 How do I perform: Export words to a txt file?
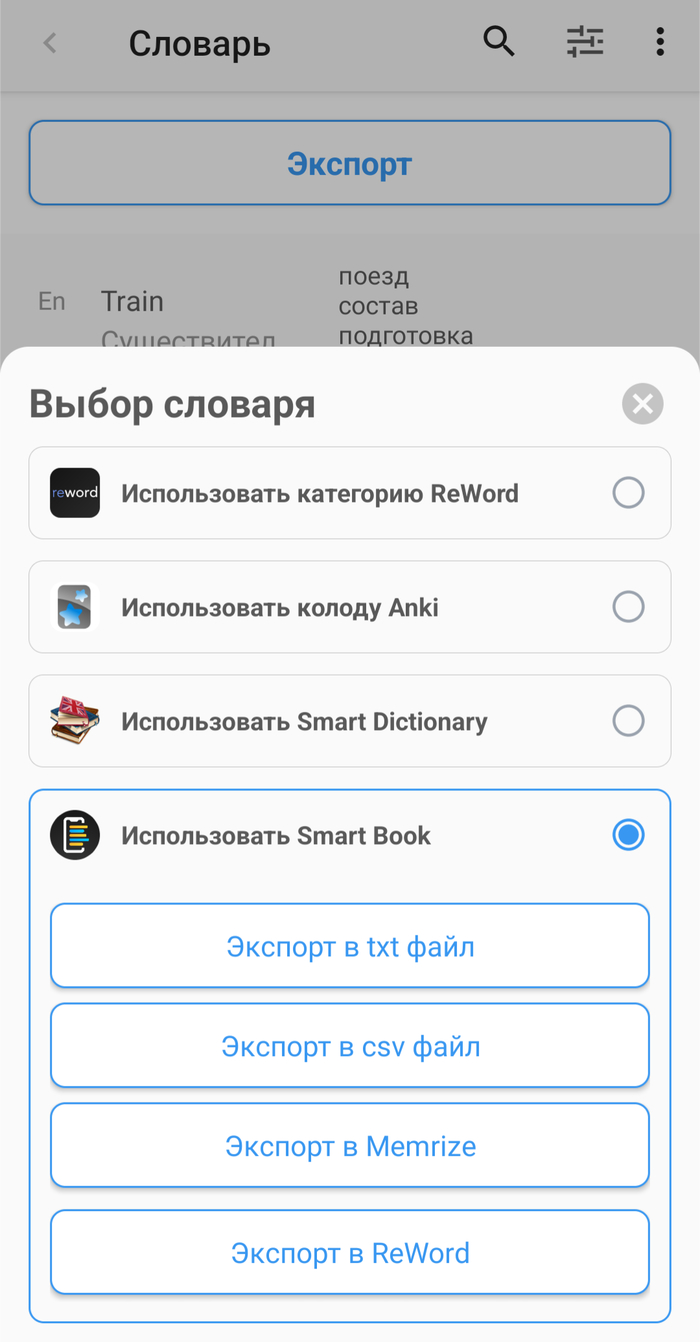tap(350, 946)
